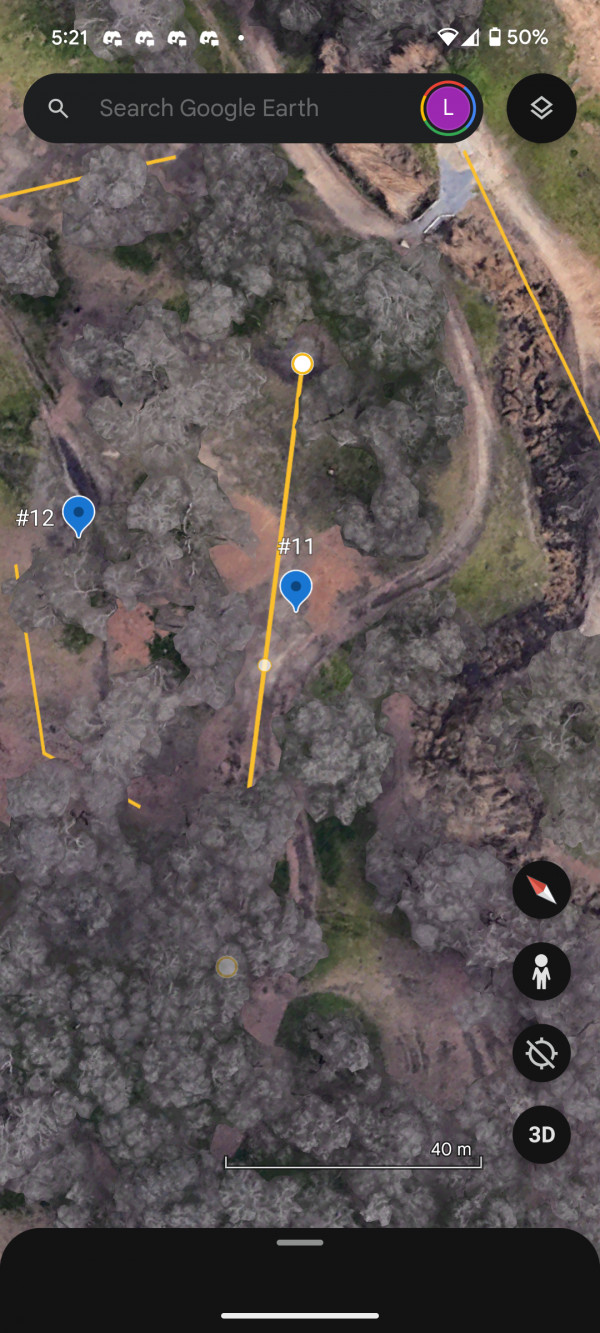The height and width of the screenshot is (1333, 600).
Task: Switch the map to 3D view
Action: pyautogui.click(x=541, y=1135)
